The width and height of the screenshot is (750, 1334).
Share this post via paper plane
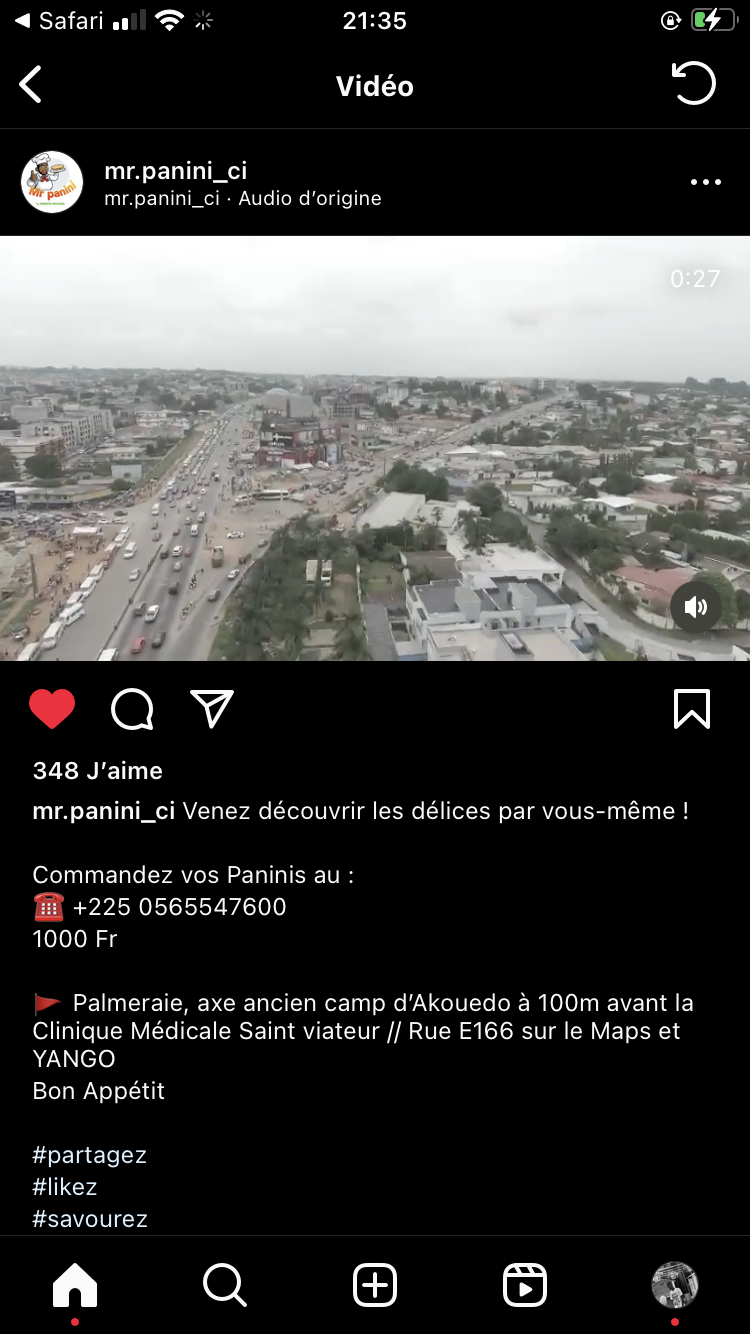click(212, 709)
